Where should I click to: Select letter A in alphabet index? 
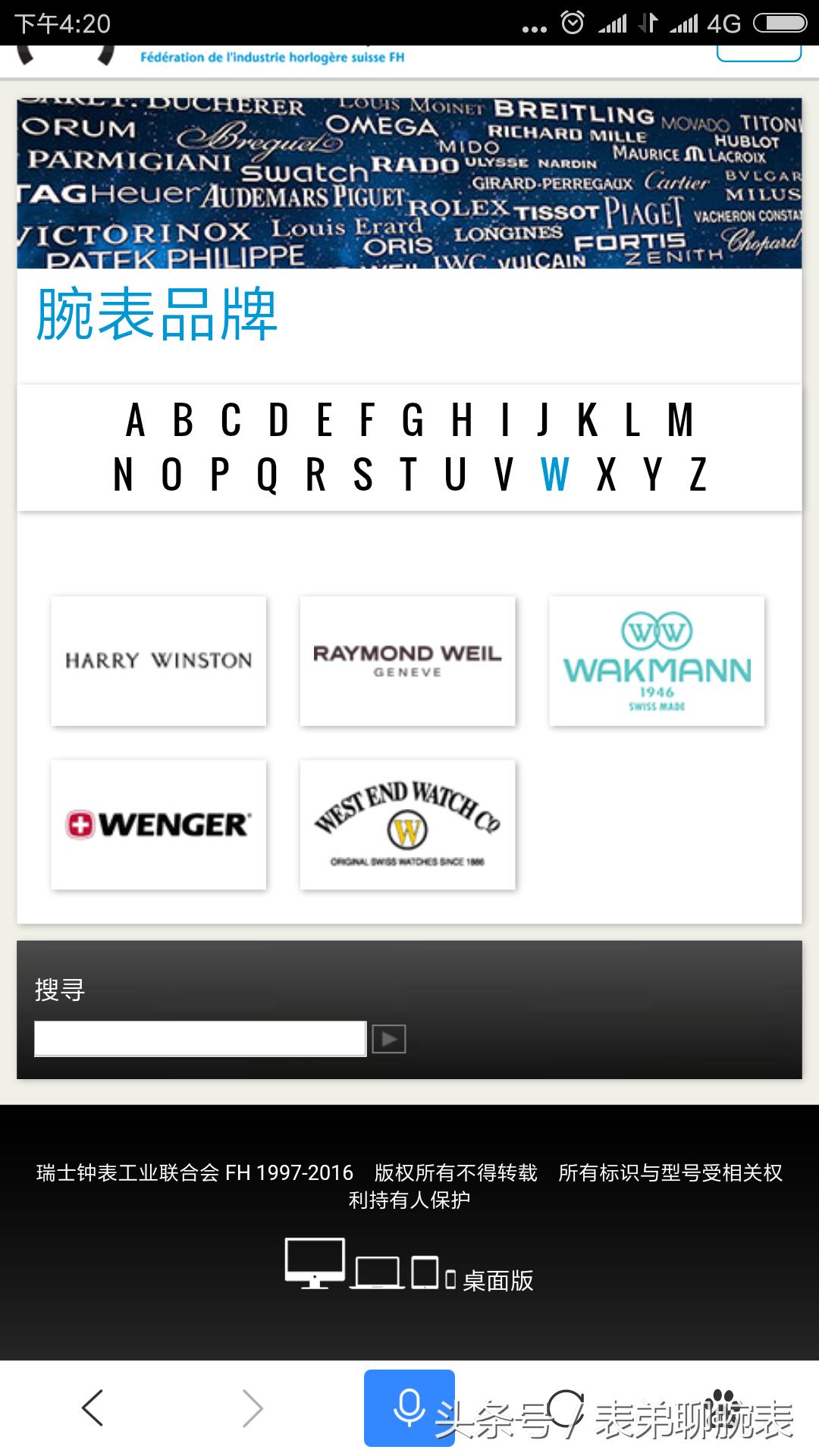(x=135, y=420)
